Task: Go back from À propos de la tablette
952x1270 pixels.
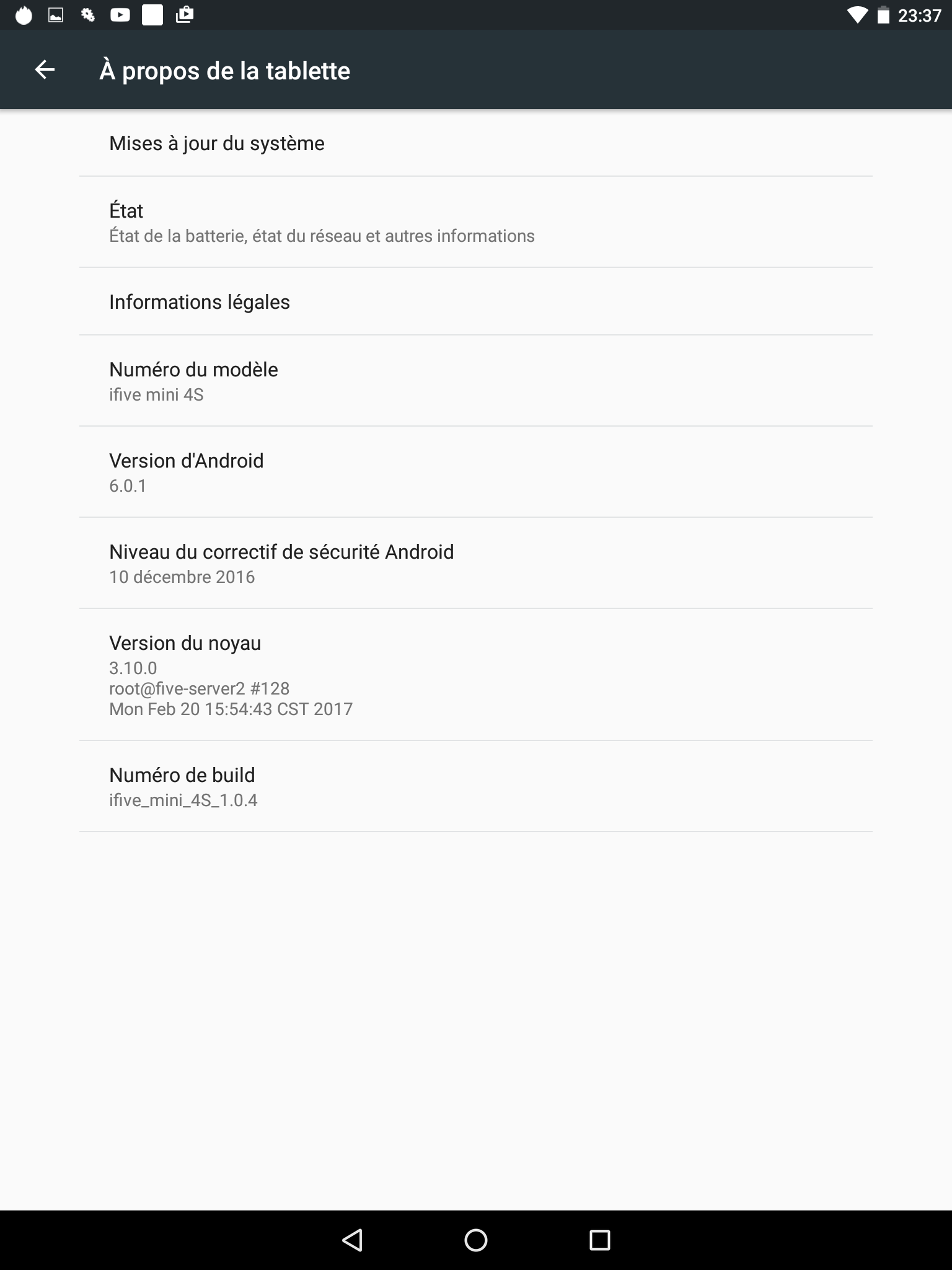Action: pyautogui.click(x=45, y=70)
